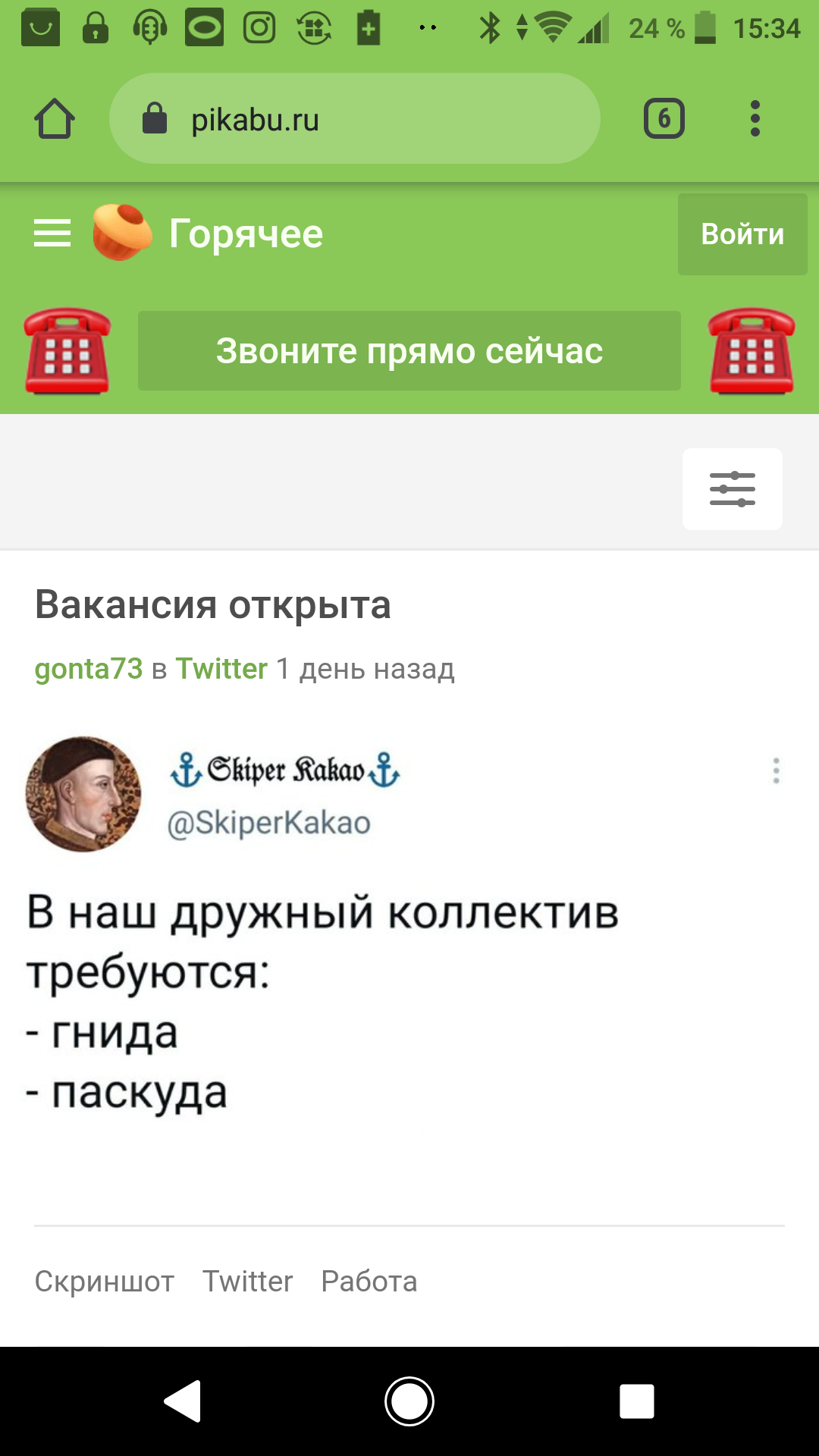
Task: Select the Twitter tag under the post
Action: pos(247,1282)
